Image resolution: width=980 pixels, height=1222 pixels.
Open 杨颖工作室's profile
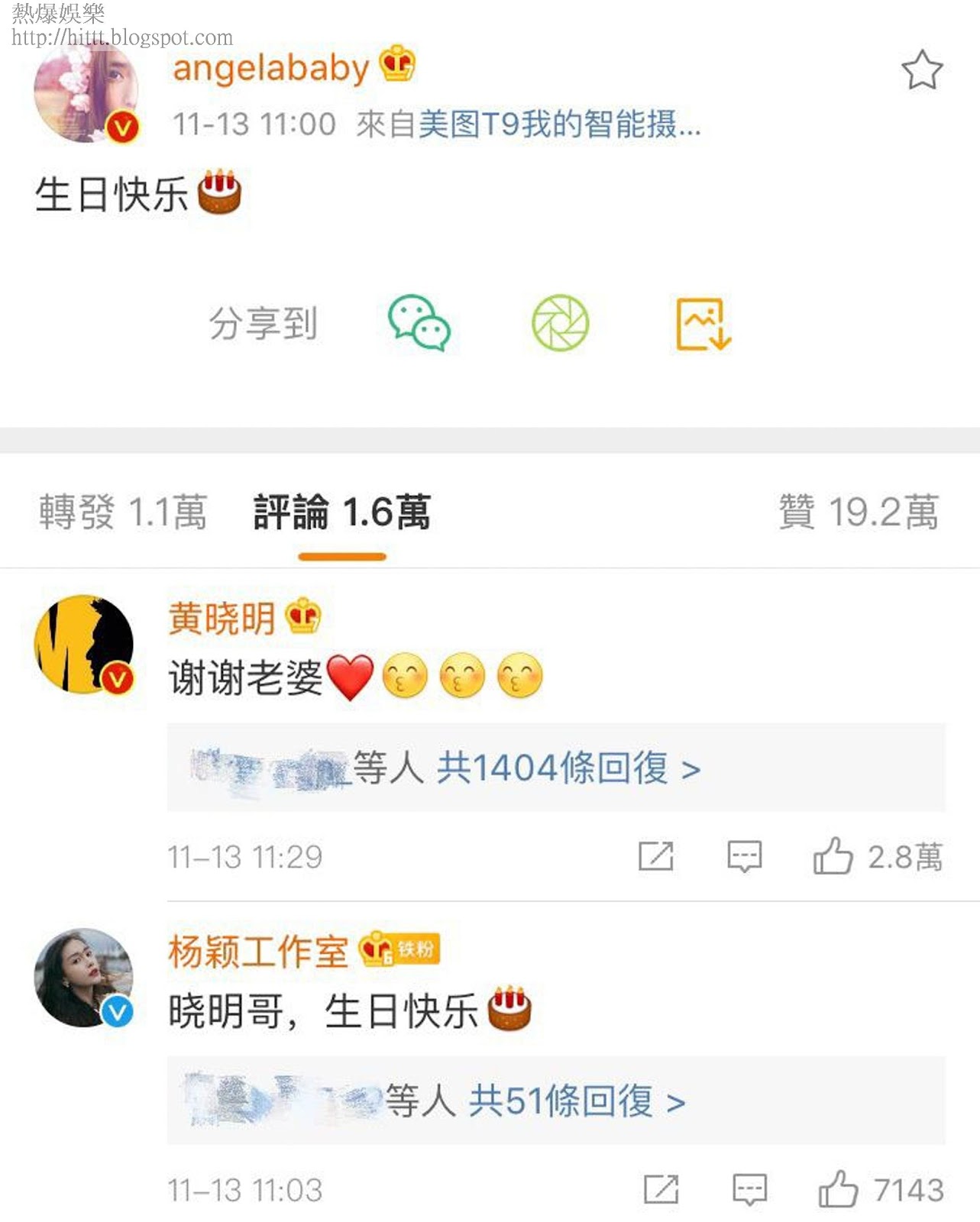pyautogui.click(x=257, y=951)
